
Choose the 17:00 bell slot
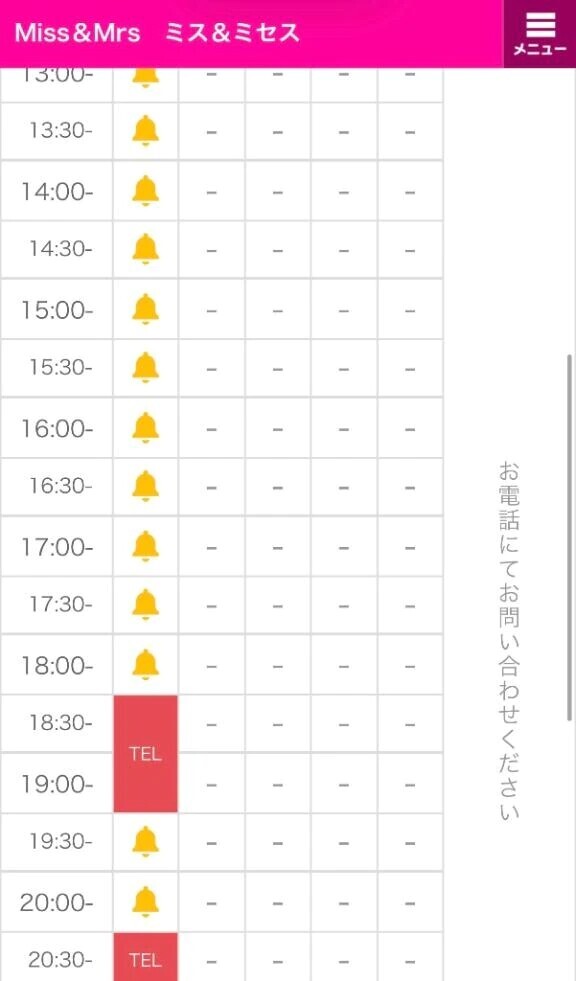[146, 546]
